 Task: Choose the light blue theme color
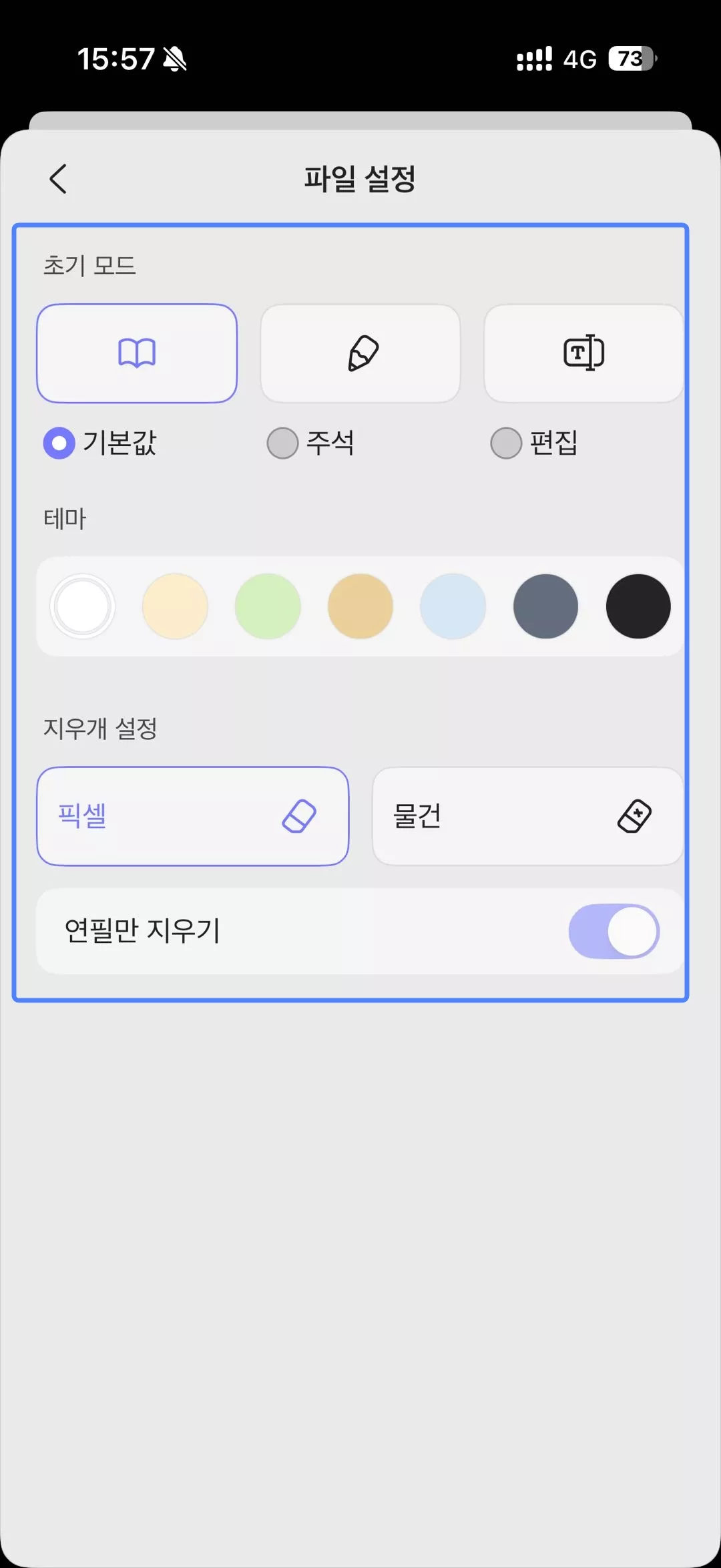pos(453,606)
